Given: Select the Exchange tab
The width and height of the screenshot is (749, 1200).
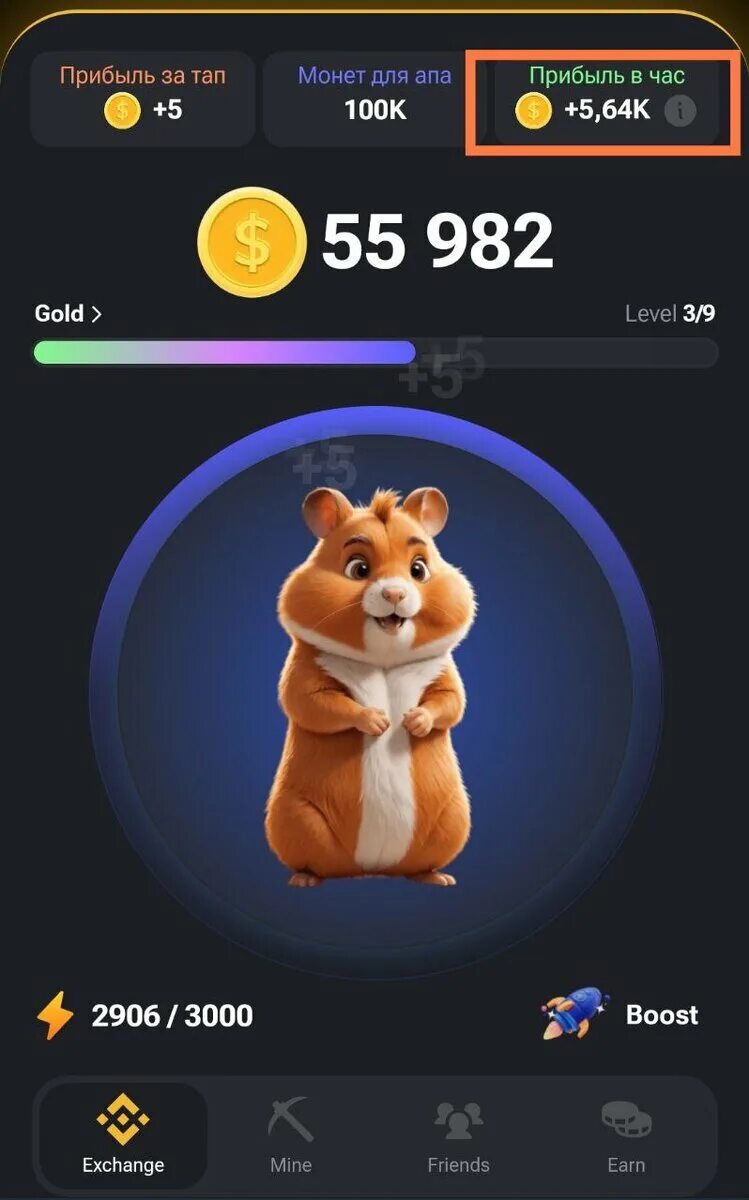Looking at the screenshot, I should coord(123,1135).
